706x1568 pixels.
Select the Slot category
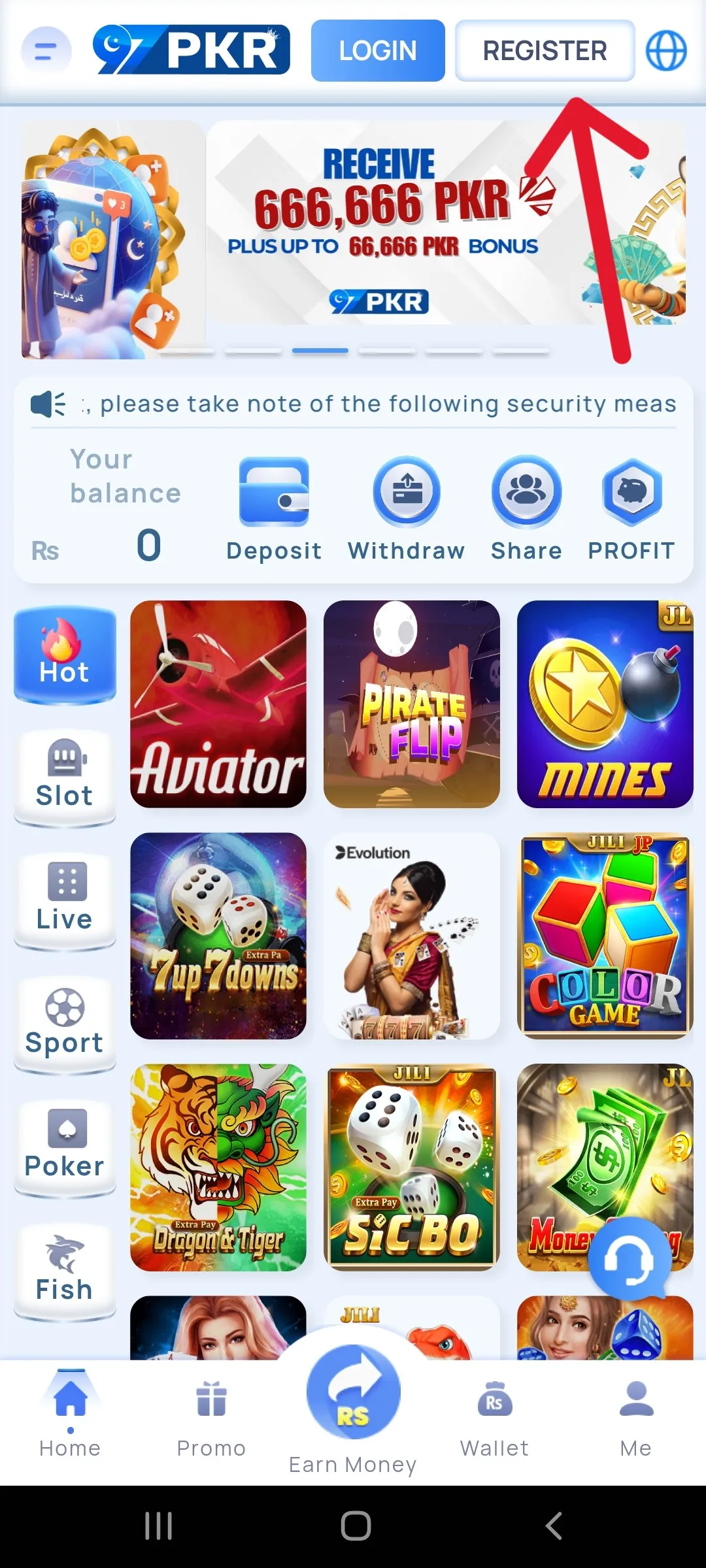[x=65, y=777]
